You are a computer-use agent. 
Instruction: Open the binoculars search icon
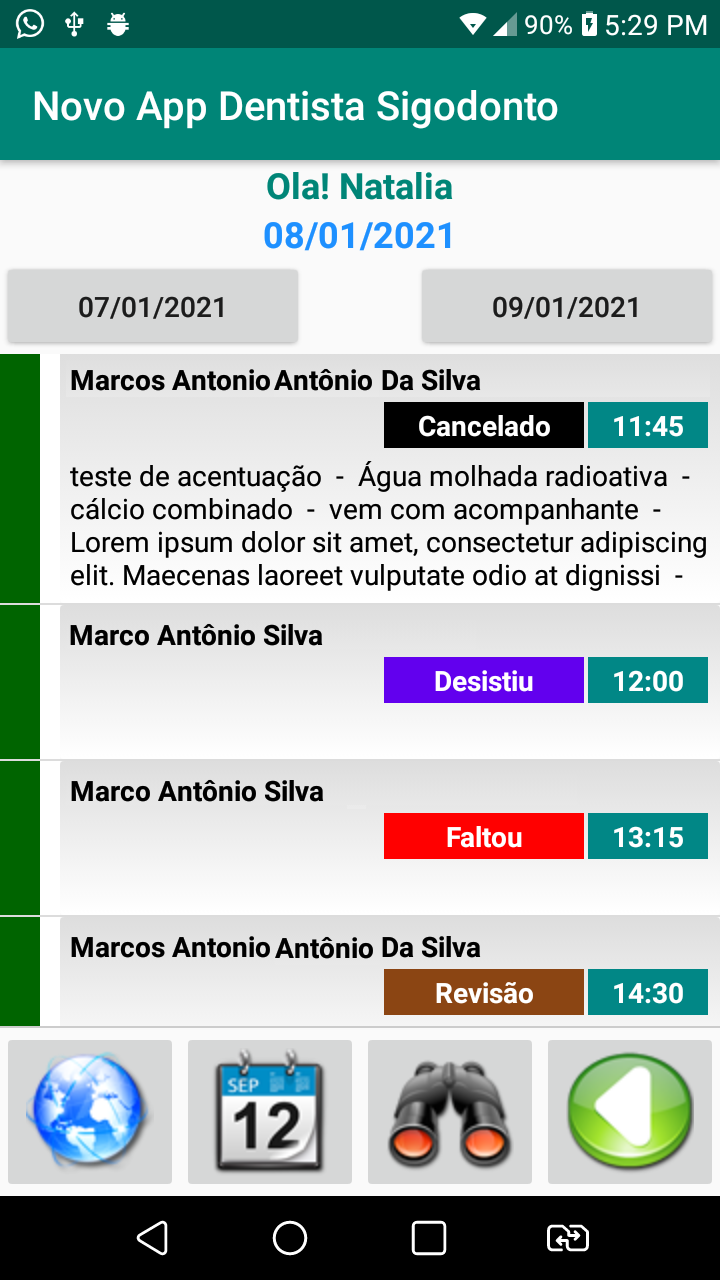(x=450, y=1112)
